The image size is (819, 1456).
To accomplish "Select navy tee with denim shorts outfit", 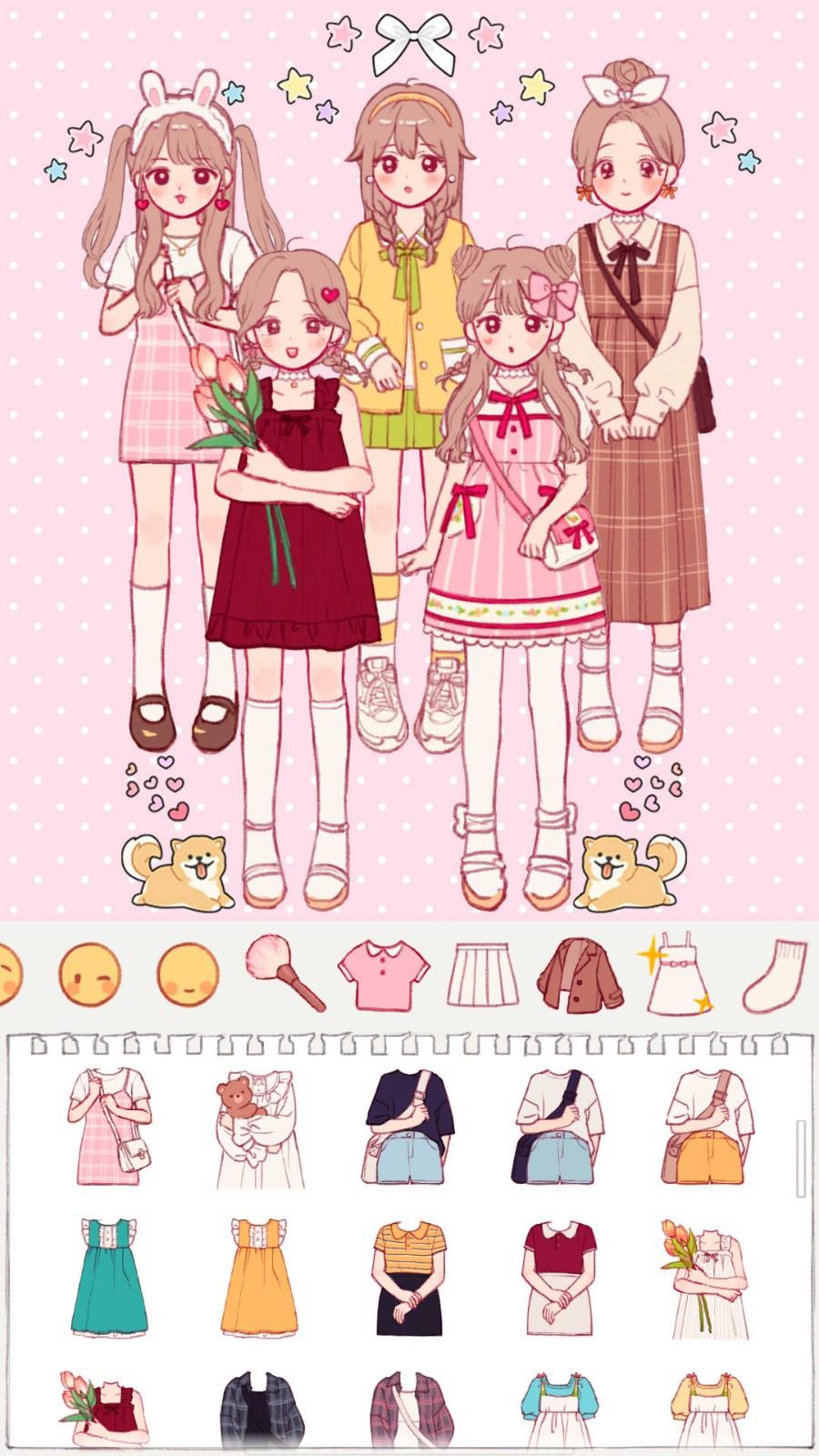I will (x=409, y=1127).
